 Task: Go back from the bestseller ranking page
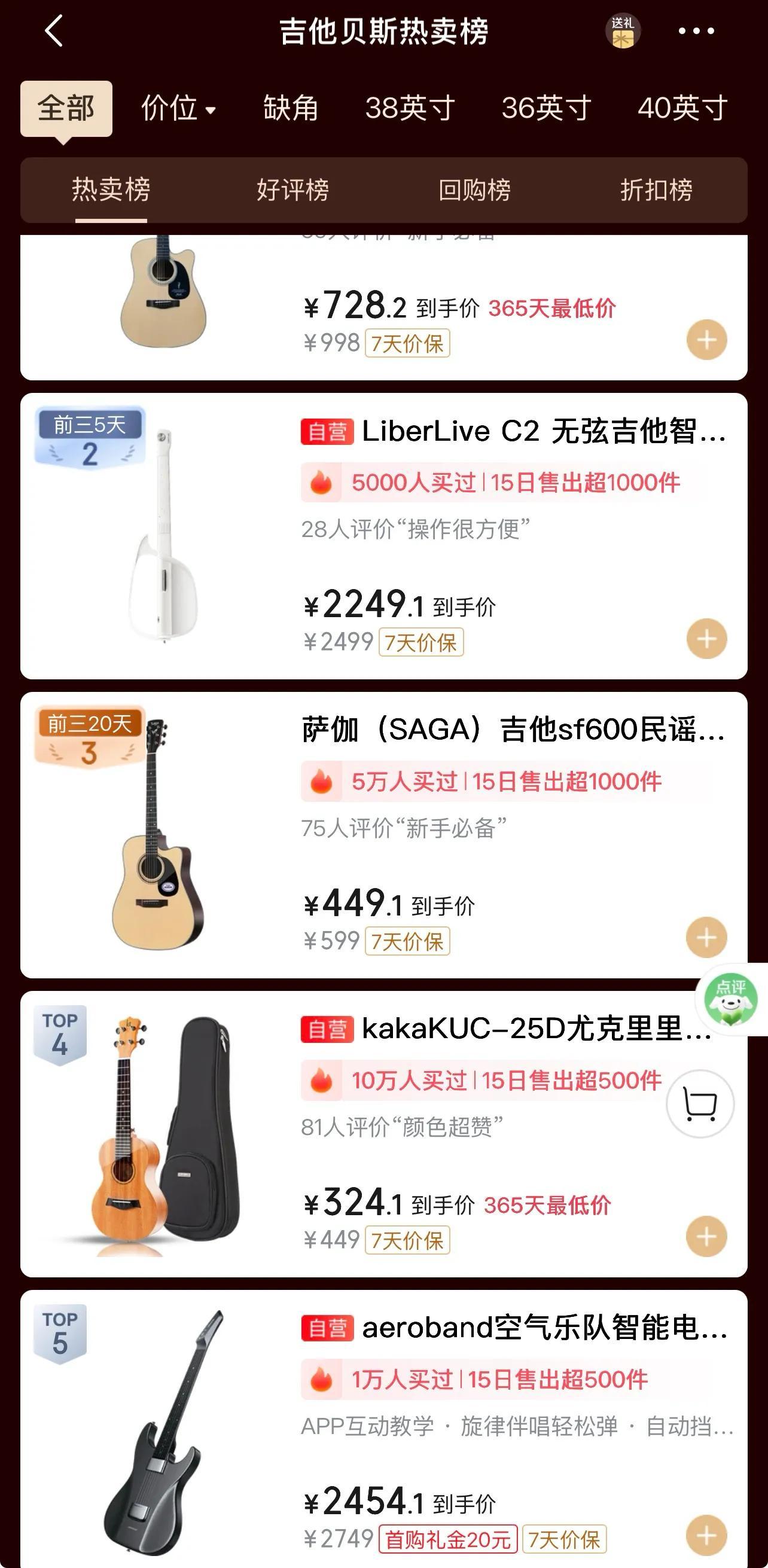click(x=54, y=31)
